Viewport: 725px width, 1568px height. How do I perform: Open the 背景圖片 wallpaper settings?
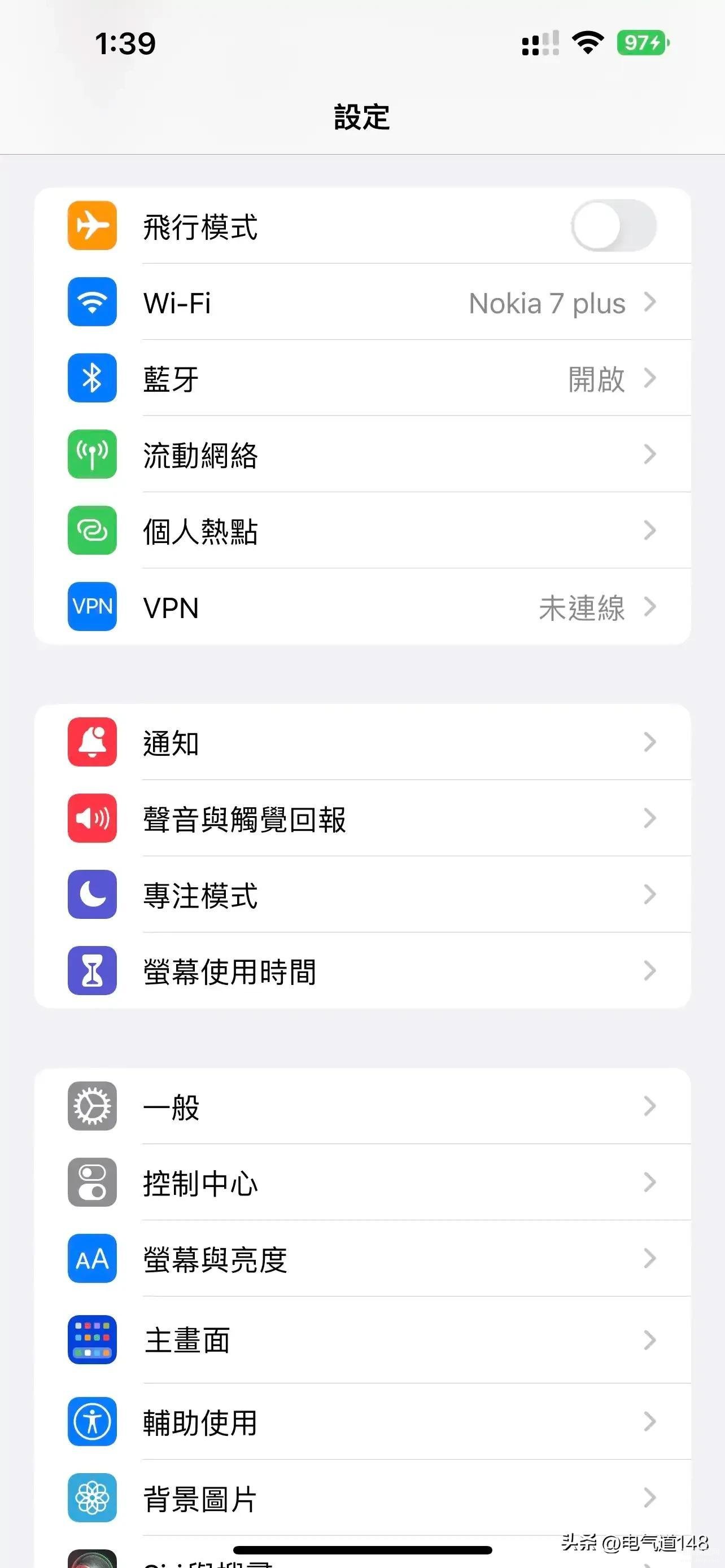point(361,1498)
